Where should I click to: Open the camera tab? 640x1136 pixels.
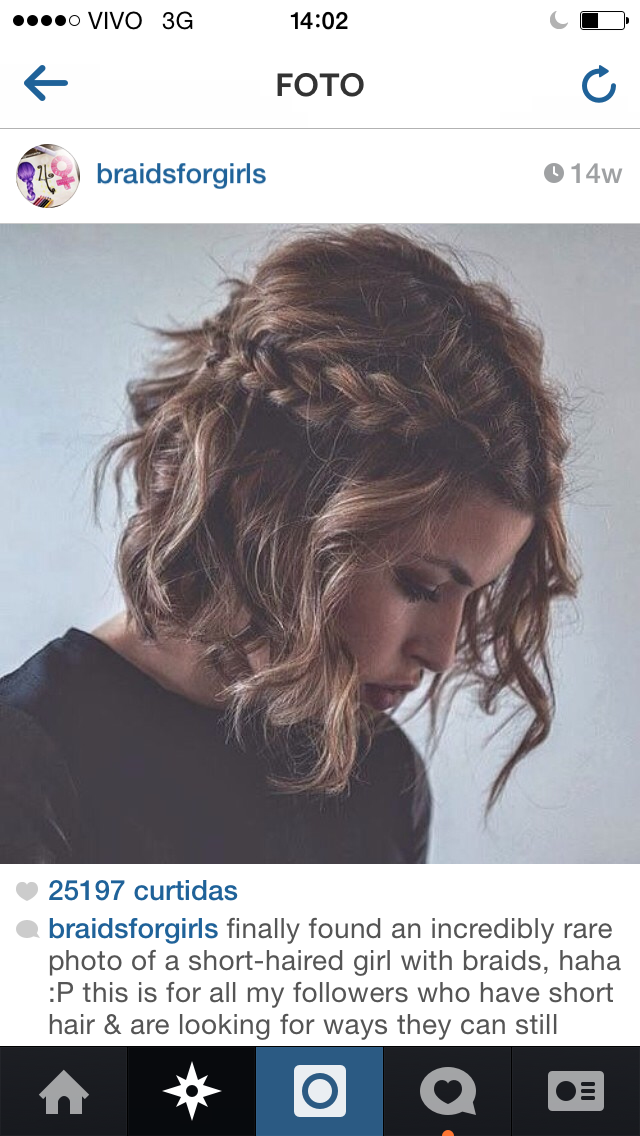320,1092
